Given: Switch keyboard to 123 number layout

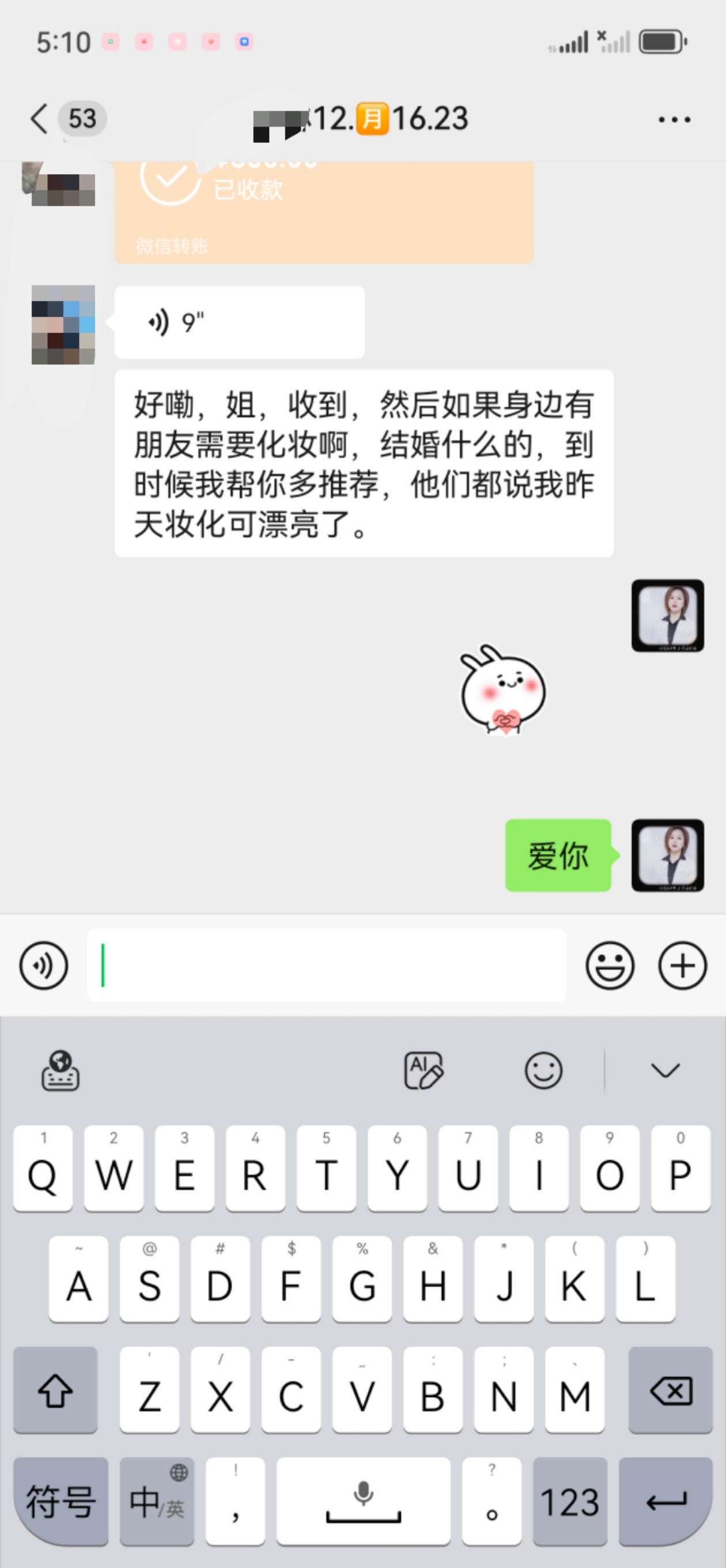Looking at the screenshot, I should point(570,1501).
